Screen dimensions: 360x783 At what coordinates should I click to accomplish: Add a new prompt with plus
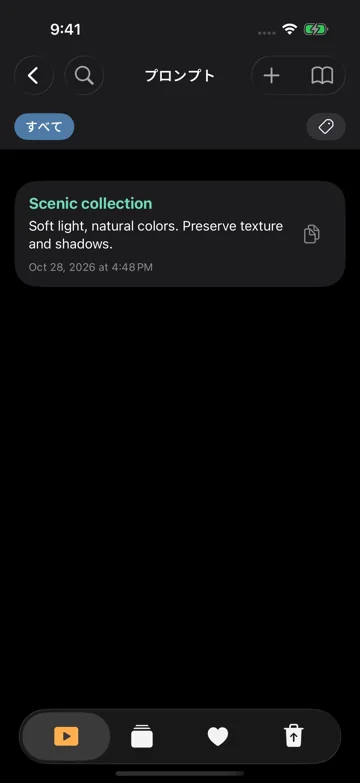coord(272,75)
